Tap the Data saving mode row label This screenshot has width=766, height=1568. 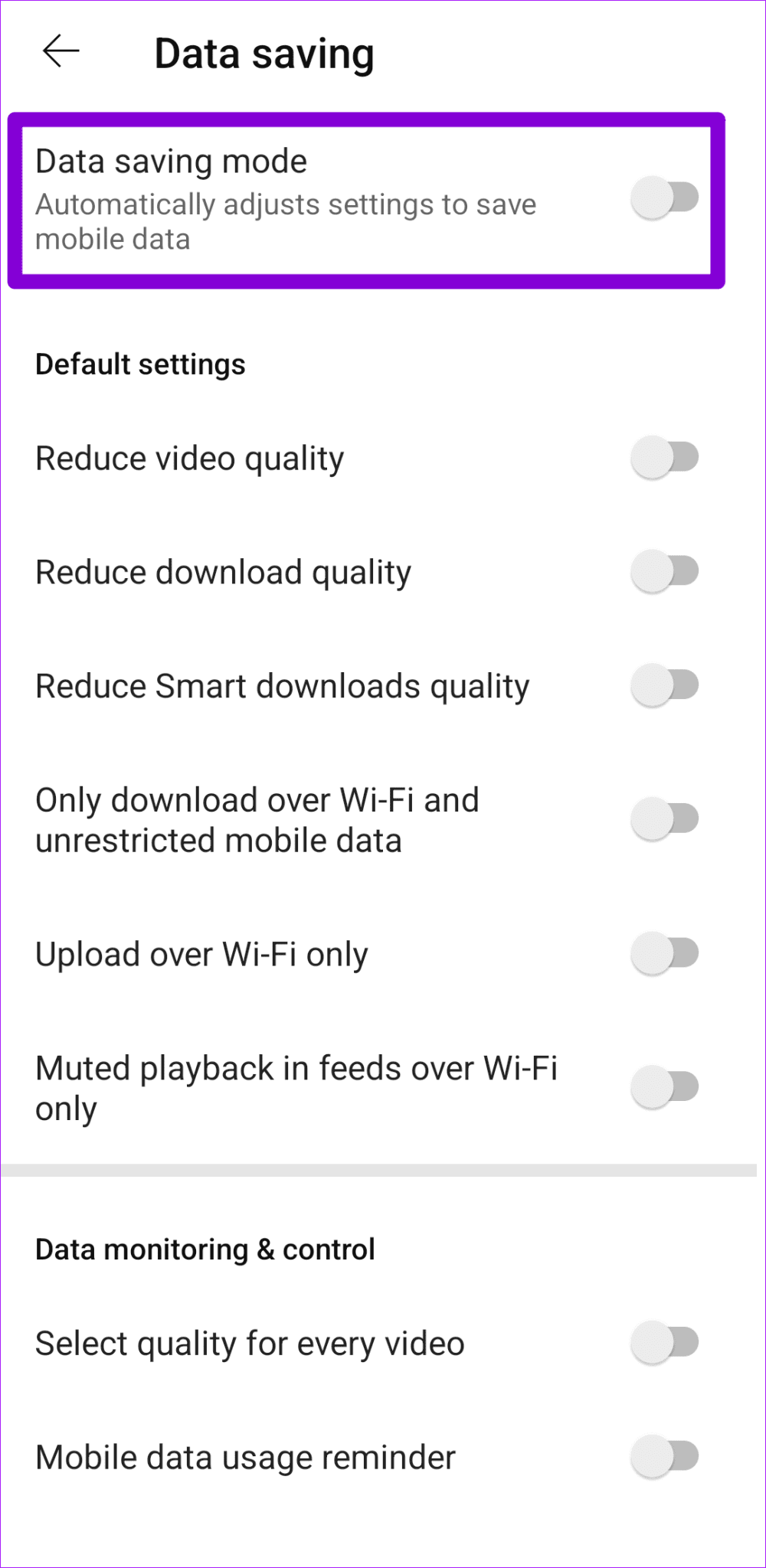(172, 161)
